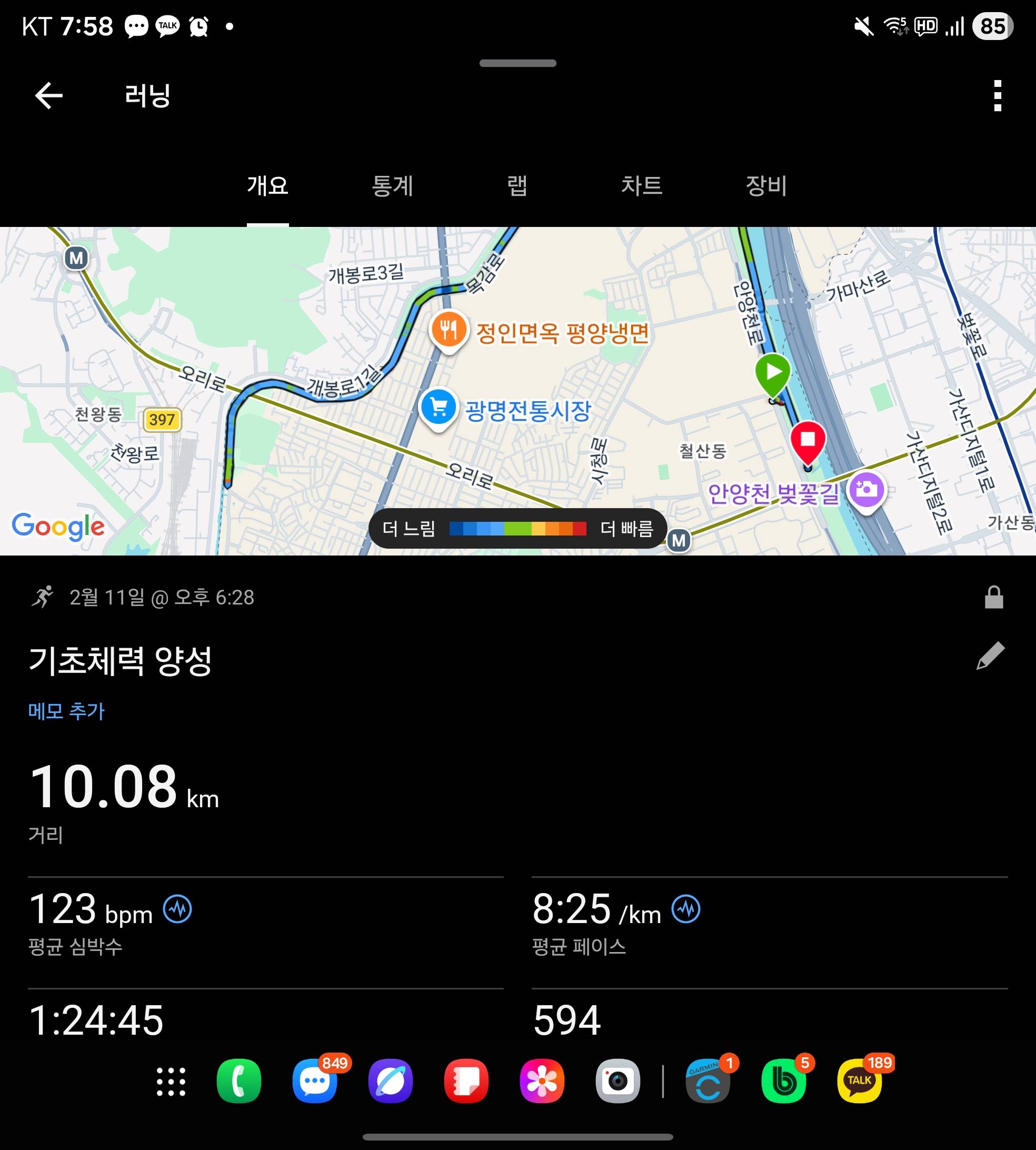The image size is (1036, 1150).
Task: Tap the pace color legend bar
Action: 518,529
